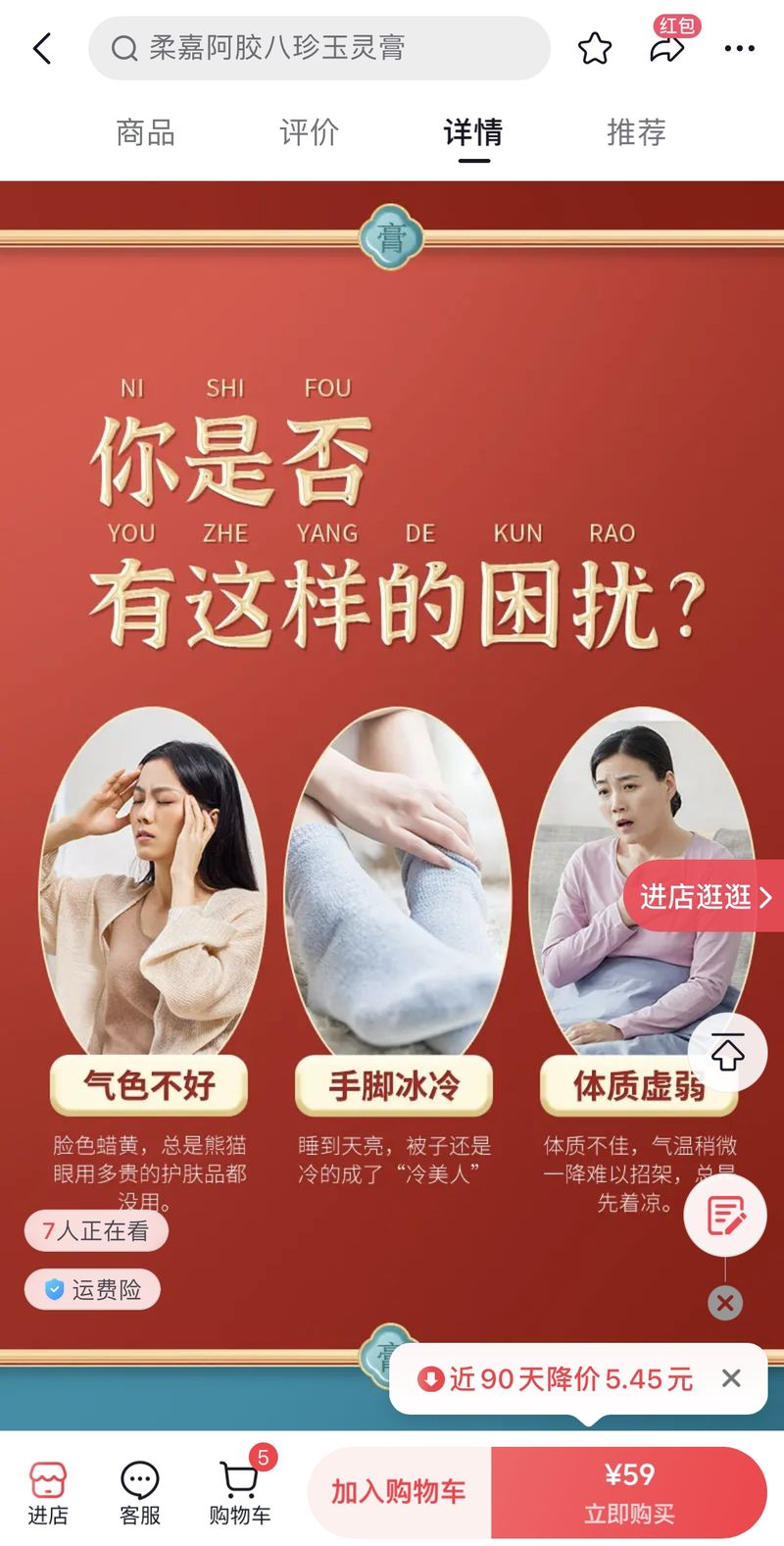784x1546 pixels.
Task: Open the three-dot overflow menu
Action: click(739, 48)
